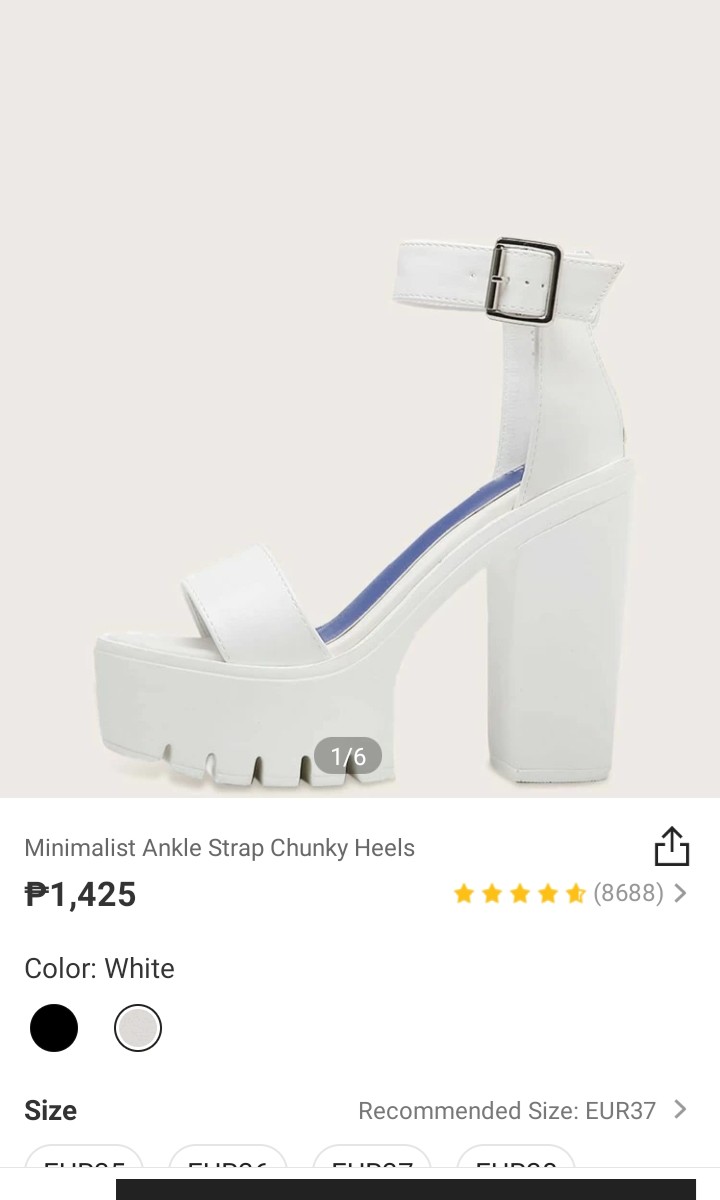Select the black color swatch

click(55, 1027)
